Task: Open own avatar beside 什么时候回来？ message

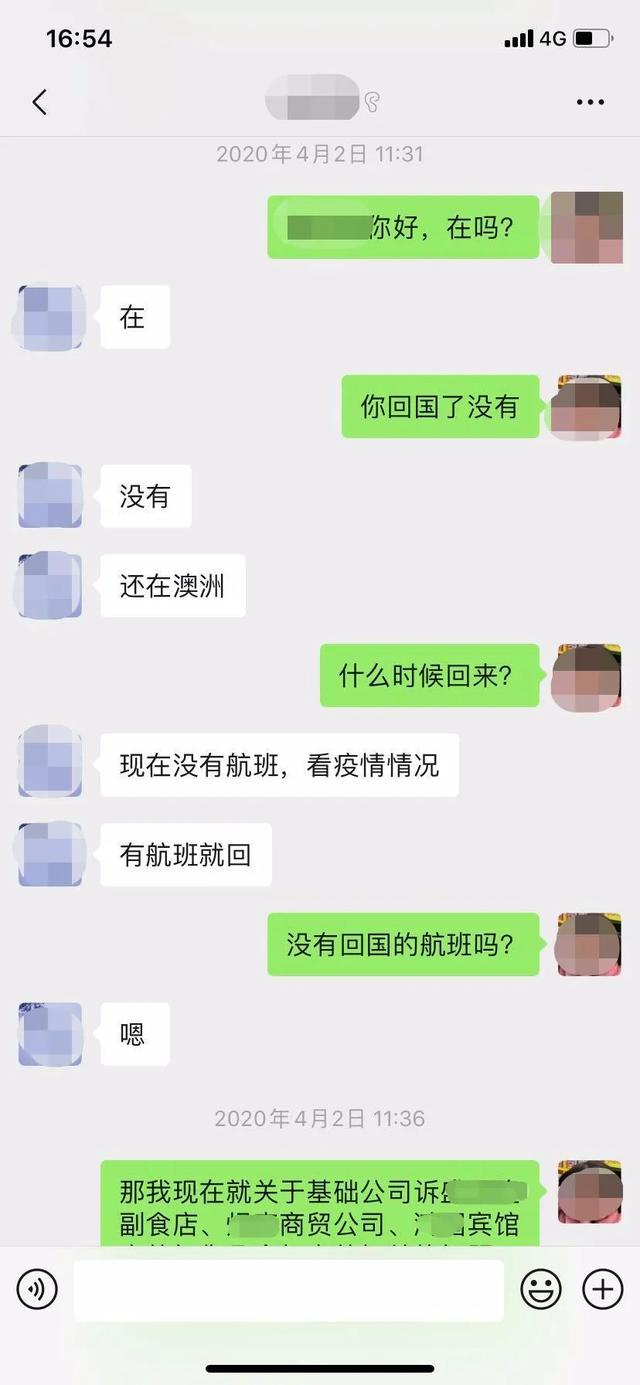Action: (x=587, y=676)
